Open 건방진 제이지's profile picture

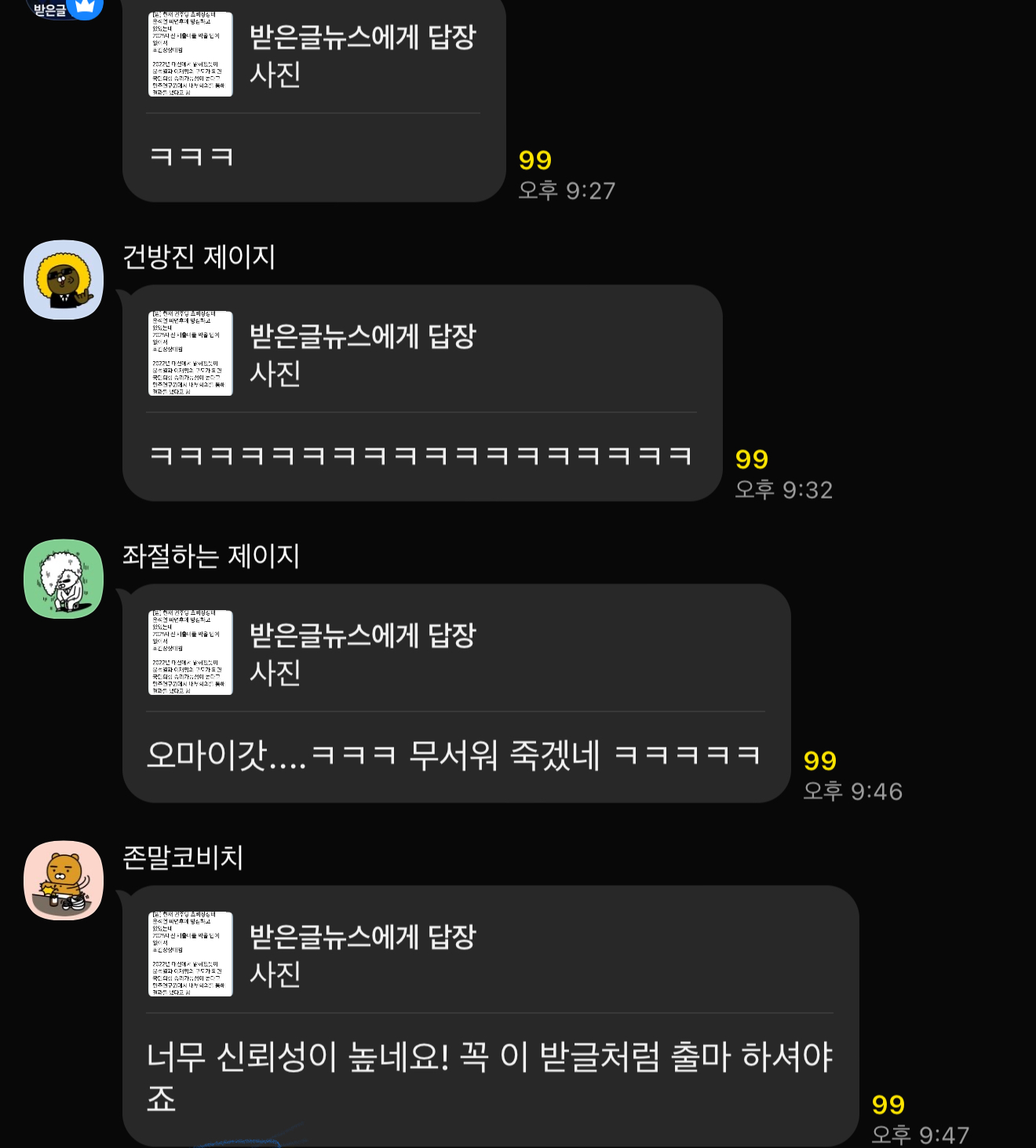coord(64,280)
